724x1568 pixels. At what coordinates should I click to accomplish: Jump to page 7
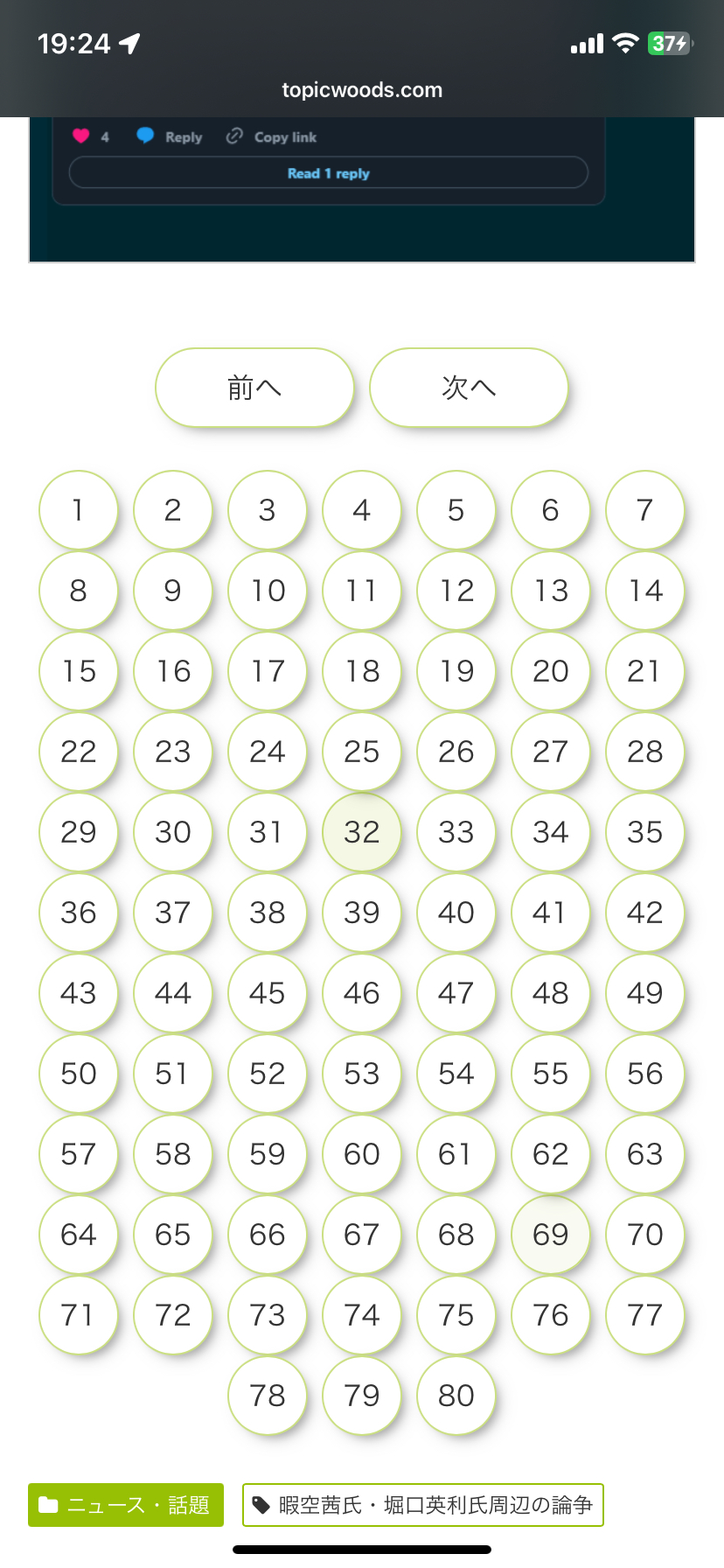click(x=645, y=510)
